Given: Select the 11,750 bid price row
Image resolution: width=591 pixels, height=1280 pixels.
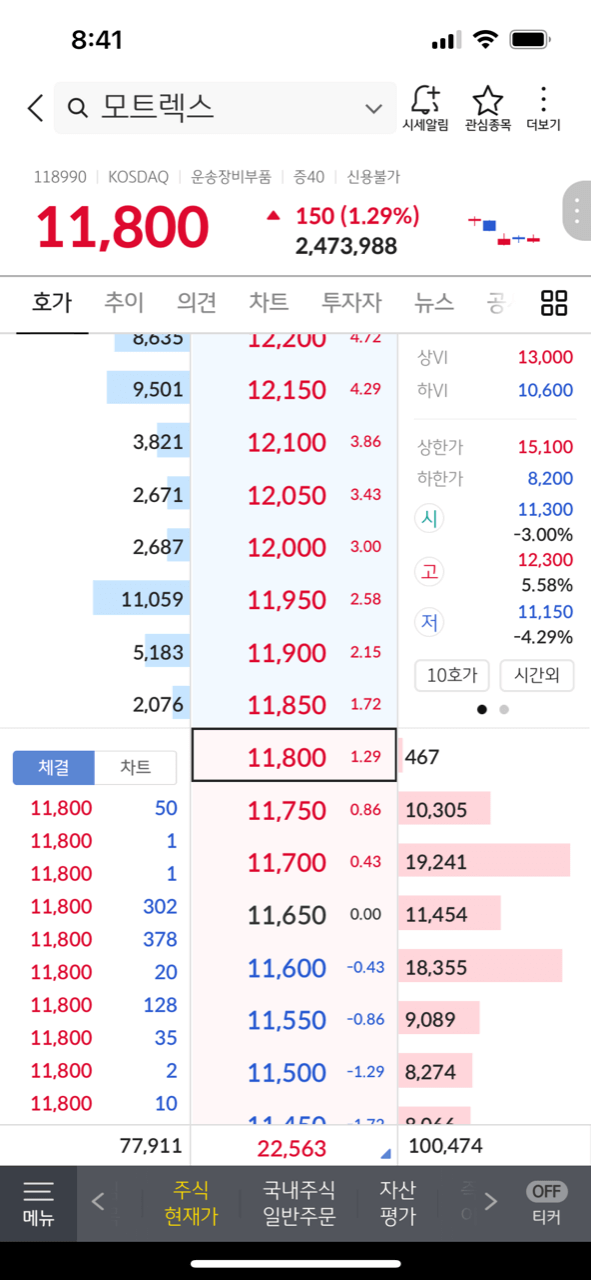Looking at the screenshot, I should [294, 810].
